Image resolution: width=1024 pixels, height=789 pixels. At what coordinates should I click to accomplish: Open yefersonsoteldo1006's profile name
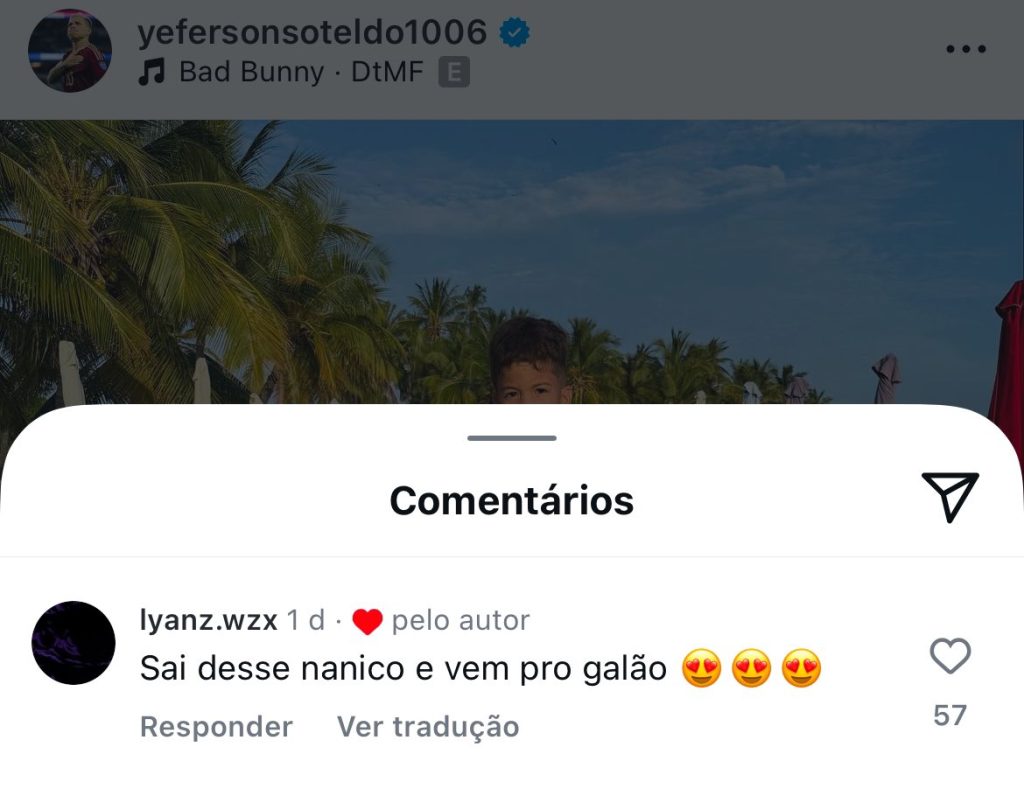coord(312,32)
